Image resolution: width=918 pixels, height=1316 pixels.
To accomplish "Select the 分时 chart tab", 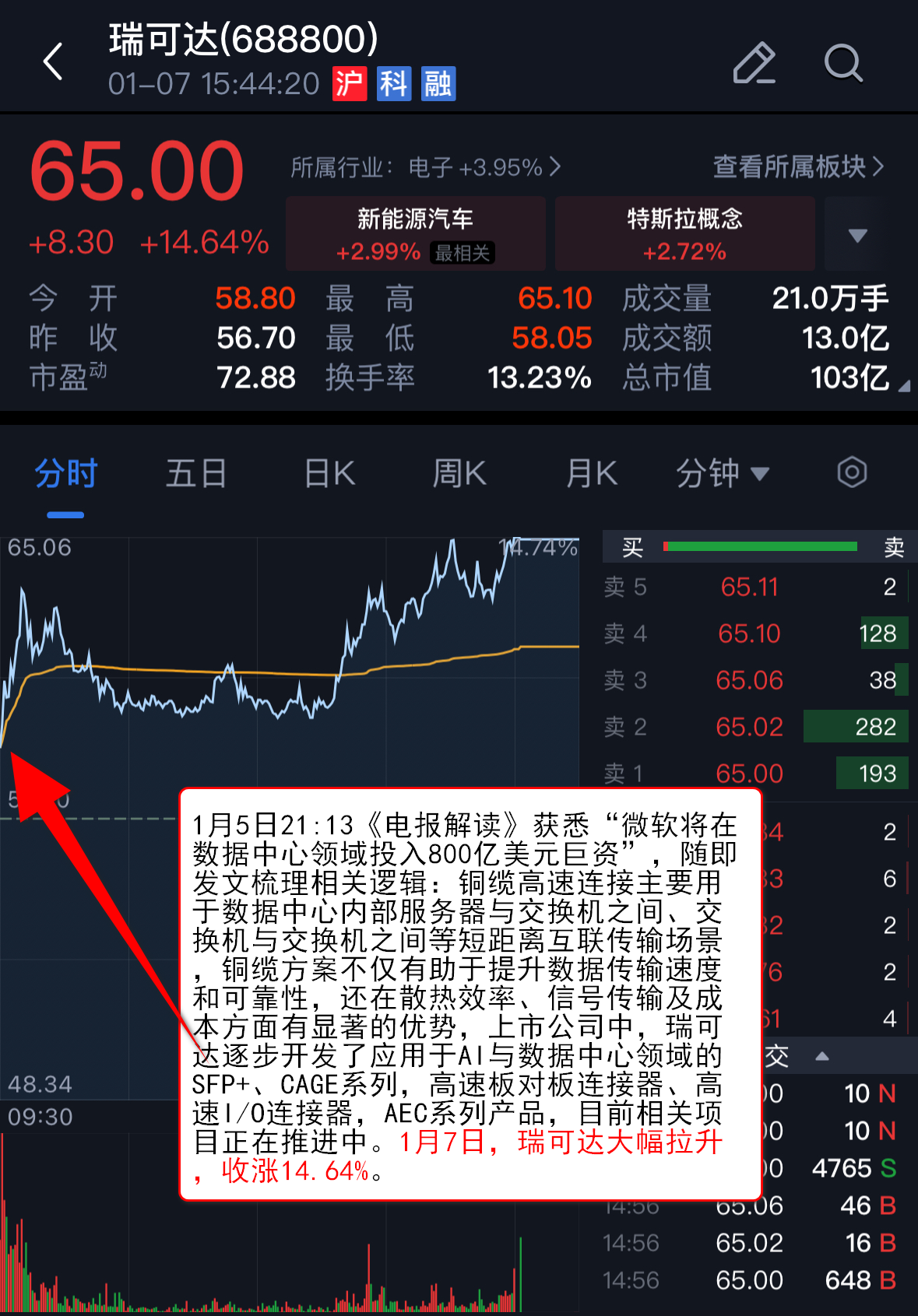I will 65,473.
